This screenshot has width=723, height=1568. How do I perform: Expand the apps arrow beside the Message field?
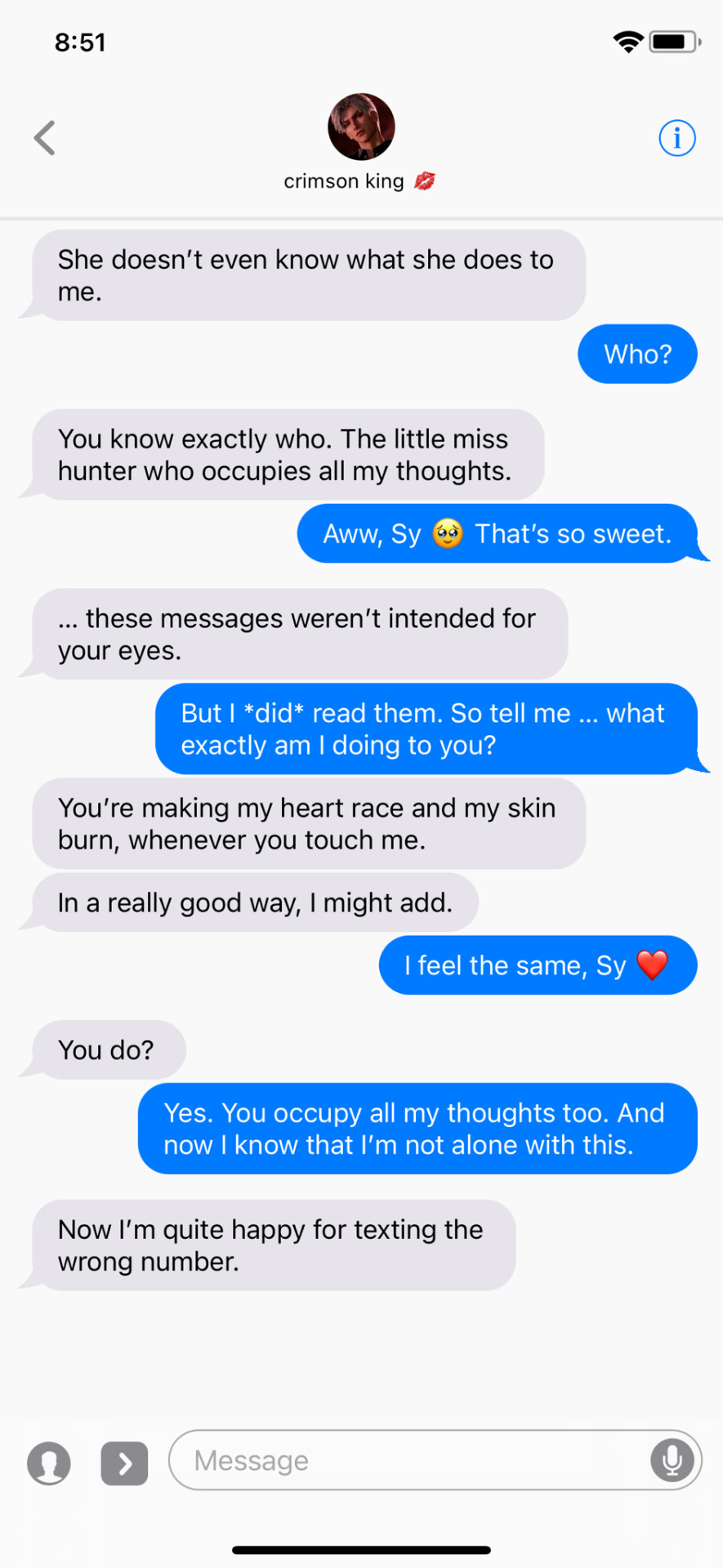(124, 1463)
